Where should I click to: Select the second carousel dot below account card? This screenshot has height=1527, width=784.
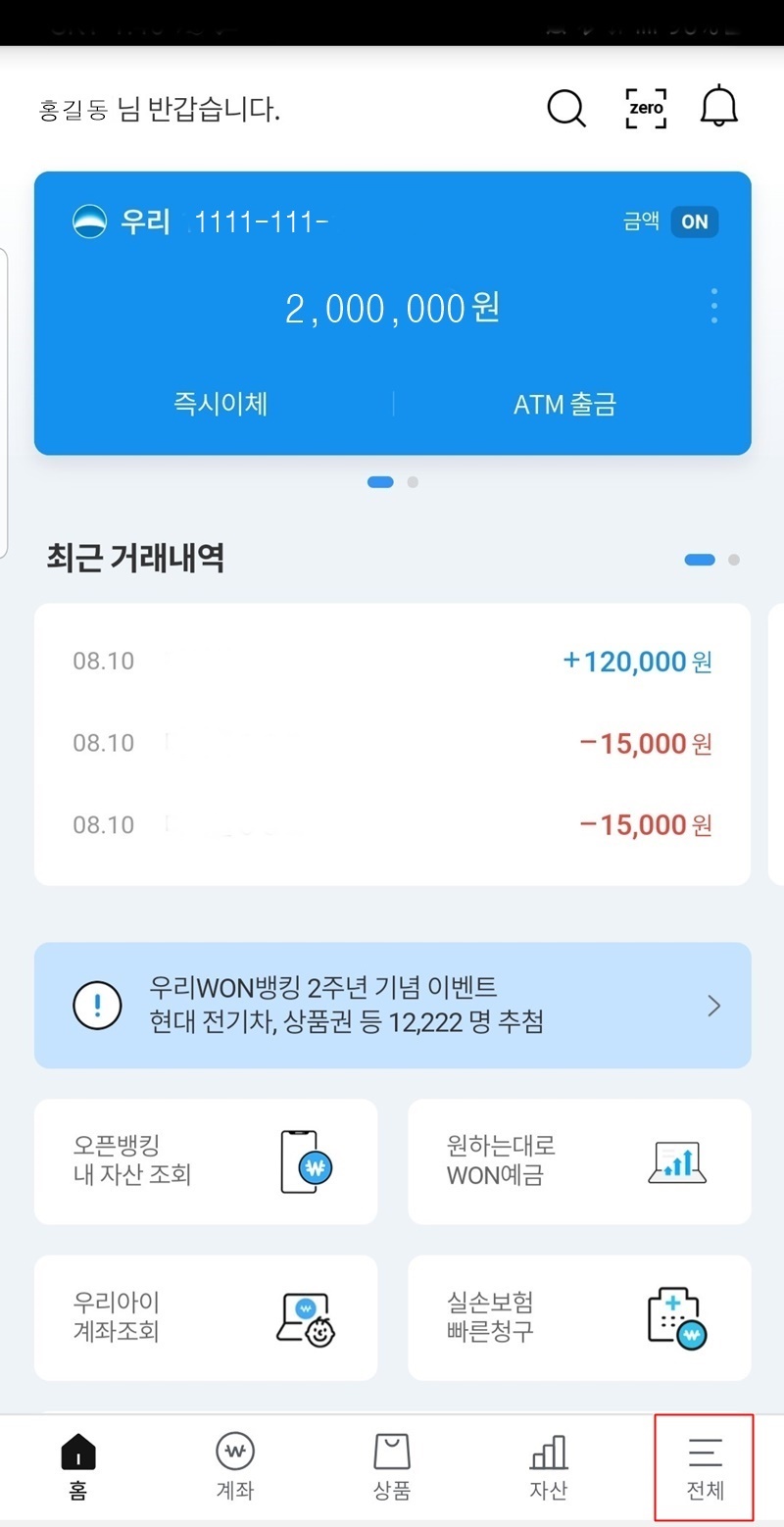[412, 481]
